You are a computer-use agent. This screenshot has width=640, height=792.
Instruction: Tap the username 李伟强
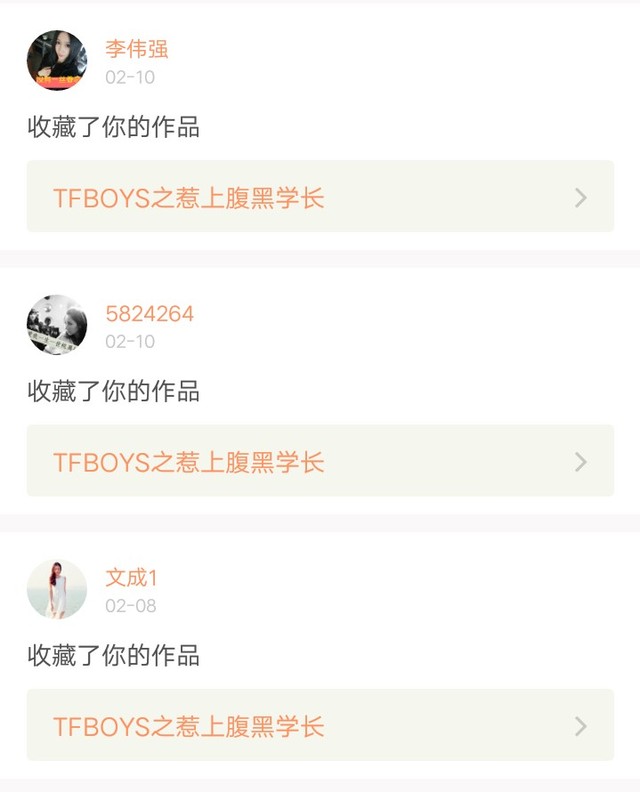tap(136, 49)
